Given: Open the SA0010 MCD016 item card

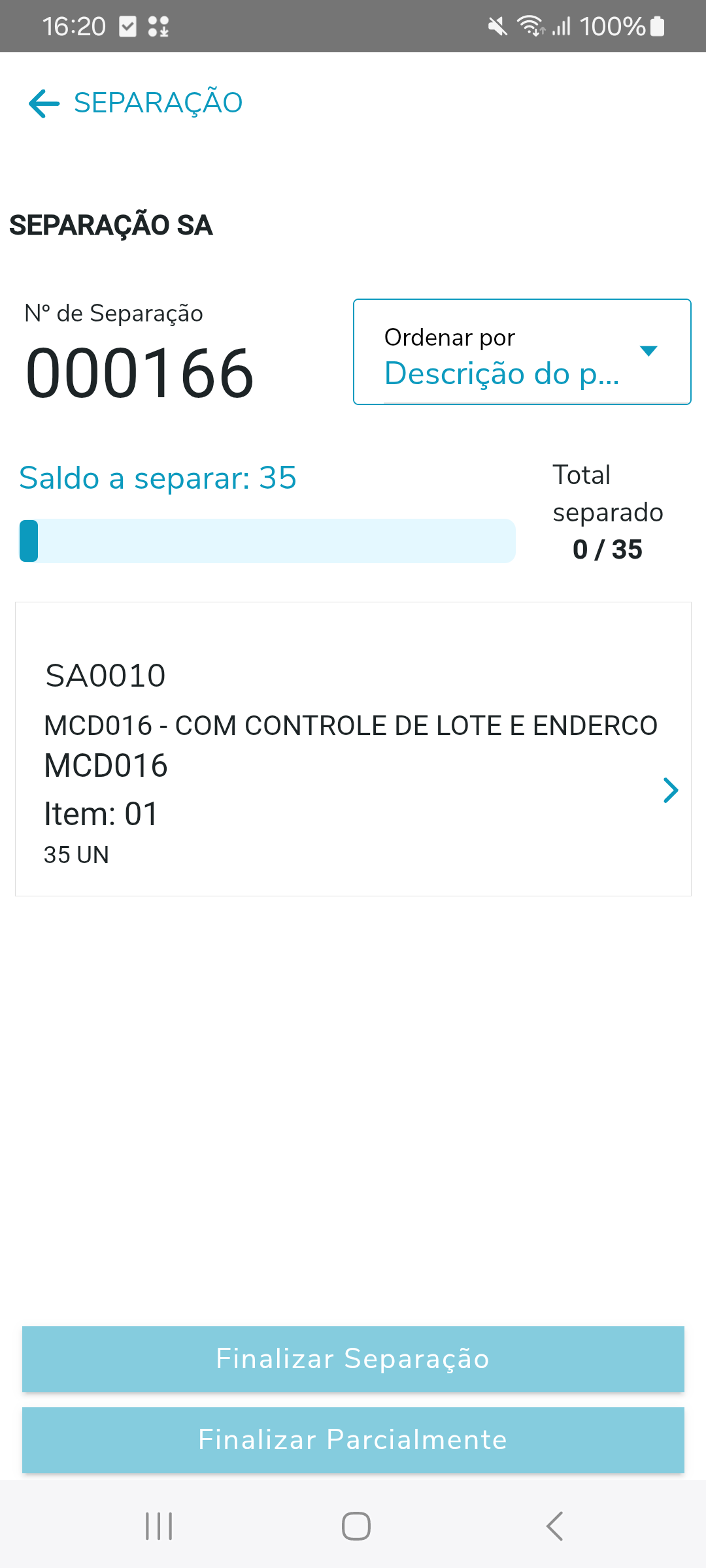Looking at the screenshot, I should coord(353,749).
